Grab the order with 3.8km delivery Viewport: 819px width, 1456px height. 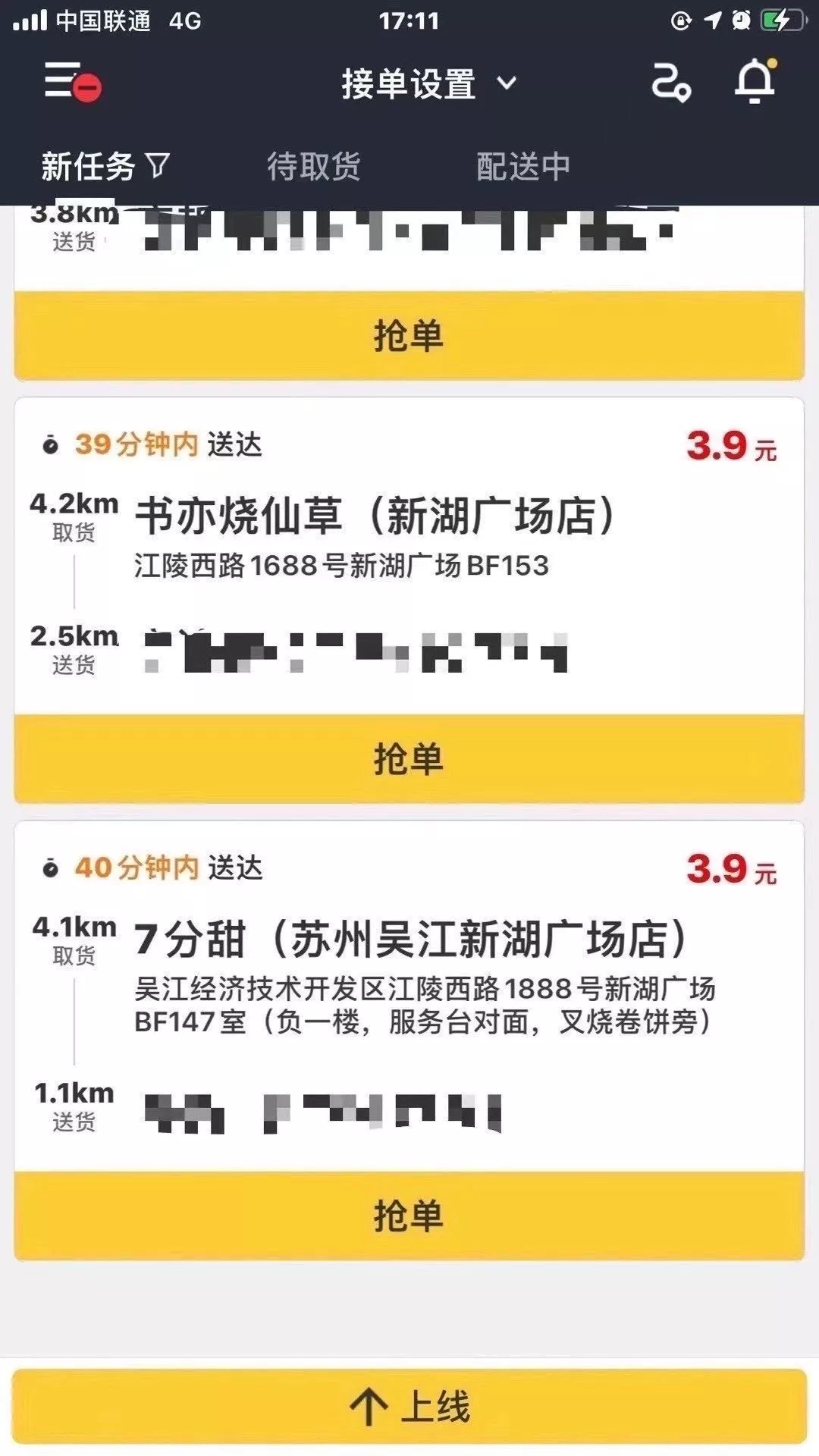409,335
